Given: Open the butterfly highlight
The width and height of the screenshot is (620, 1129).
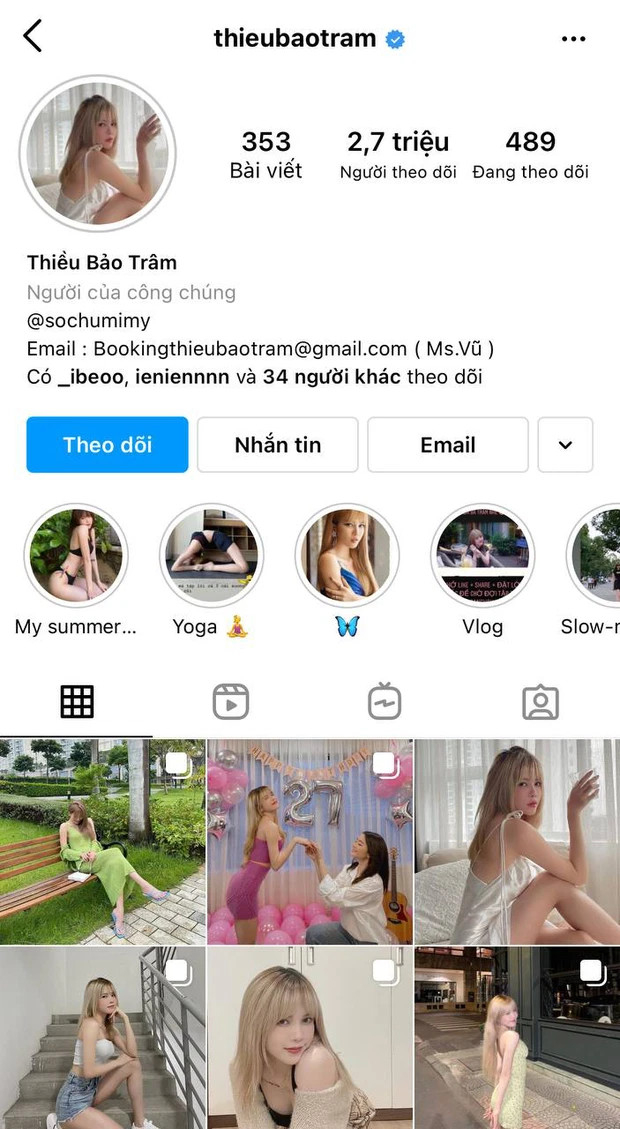Looking at the screenshot, I should point(347,556).
